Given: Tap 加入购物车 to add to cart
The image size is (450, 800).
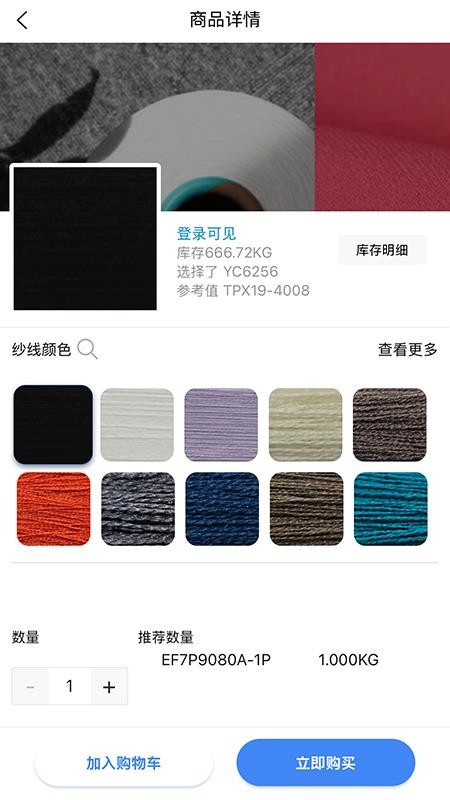Looking at the screenshot, I should pyautogui.click(x=123, y=763).
